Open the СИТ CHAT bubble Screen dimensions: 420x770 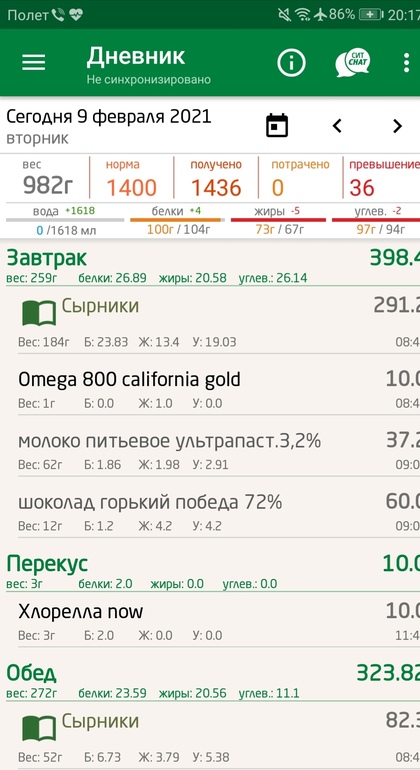tap(352, 62)
